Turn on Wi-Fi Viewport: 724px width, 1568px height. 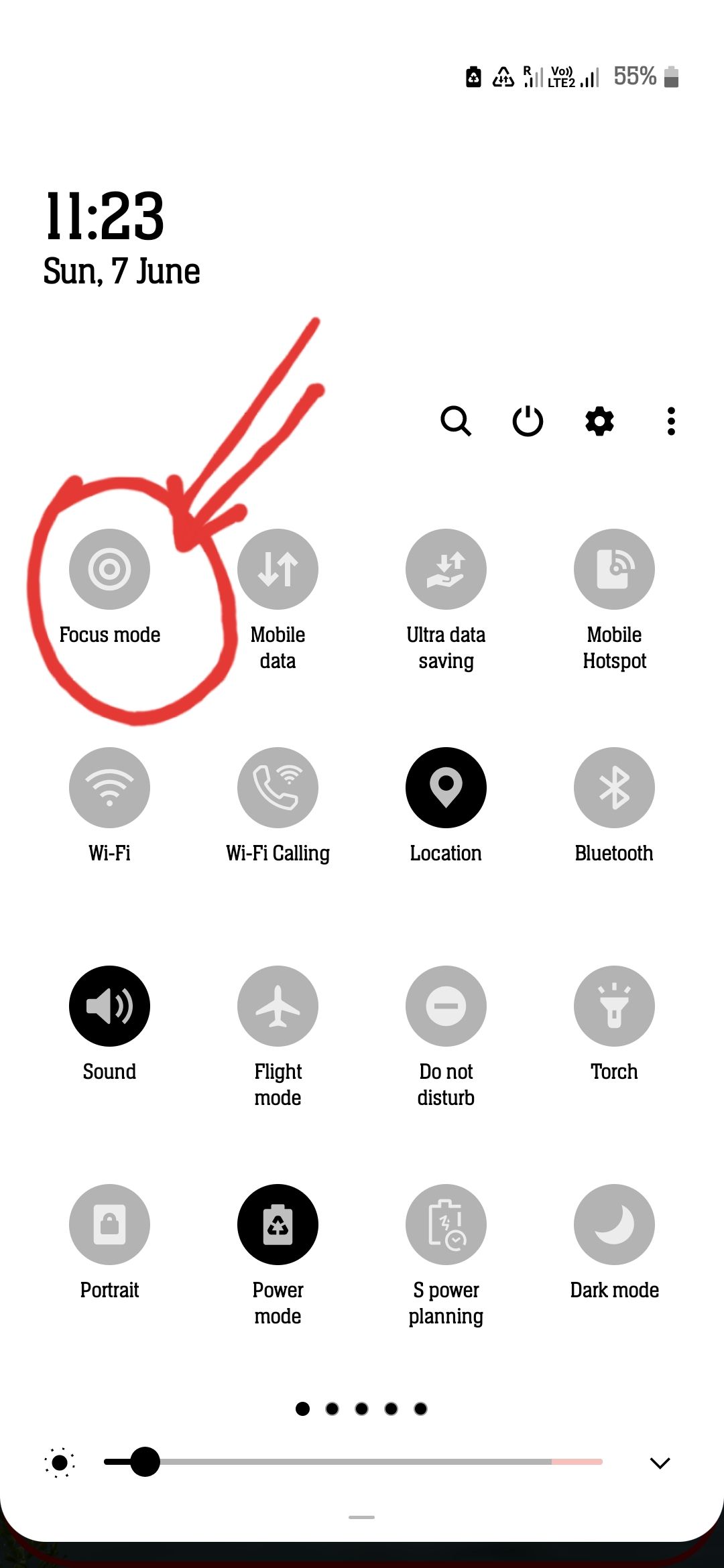pos(109,788)
